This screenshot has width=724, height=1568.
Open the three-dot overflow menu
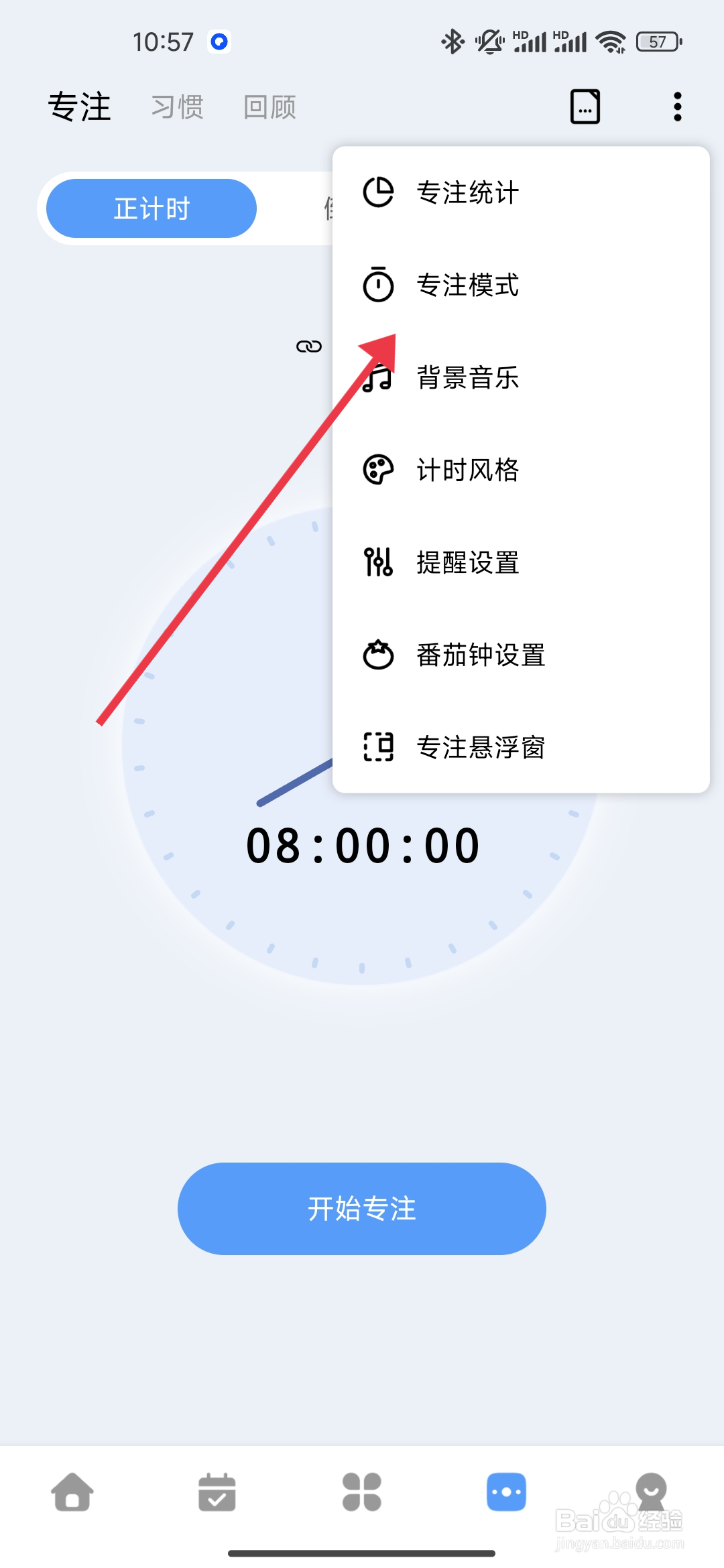677,106
